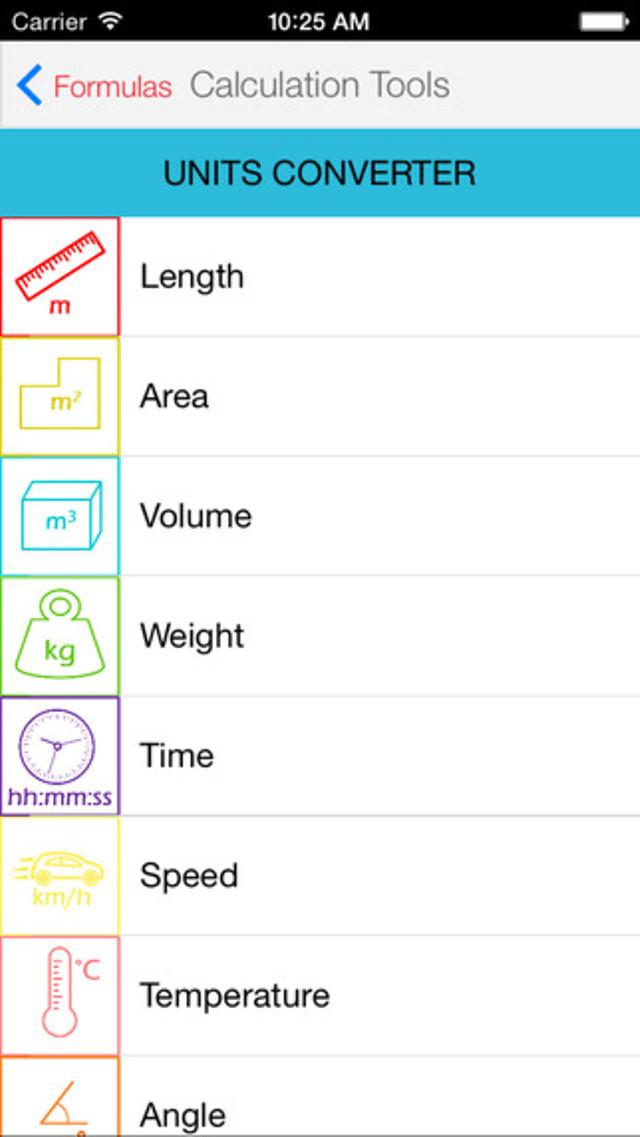Choose the Weight converter
Viewport: 640px width, 1137px height.
pos(320,636)
